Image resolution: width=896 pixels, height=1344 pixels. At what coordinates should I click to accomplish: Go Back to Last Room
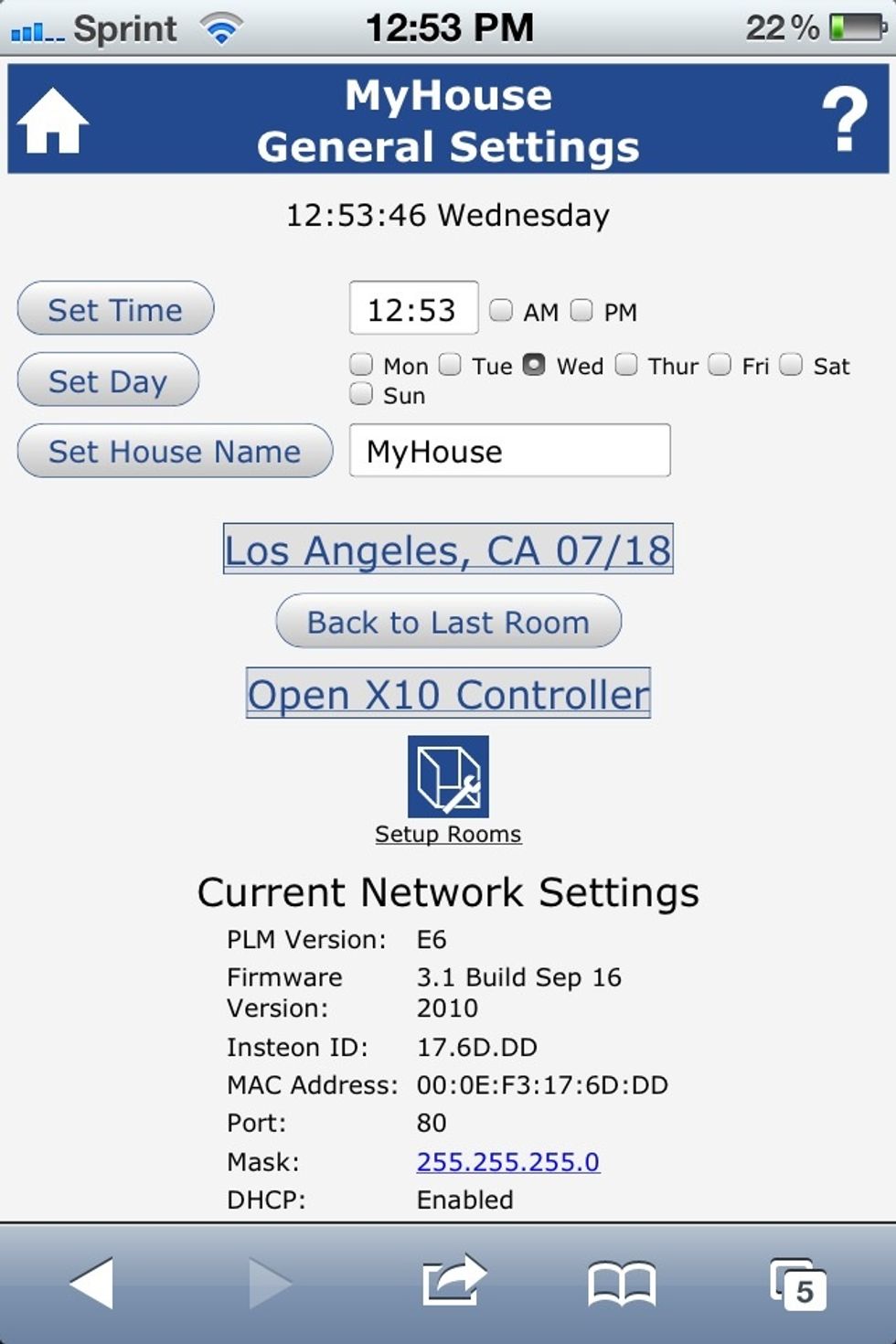point(448,622)
